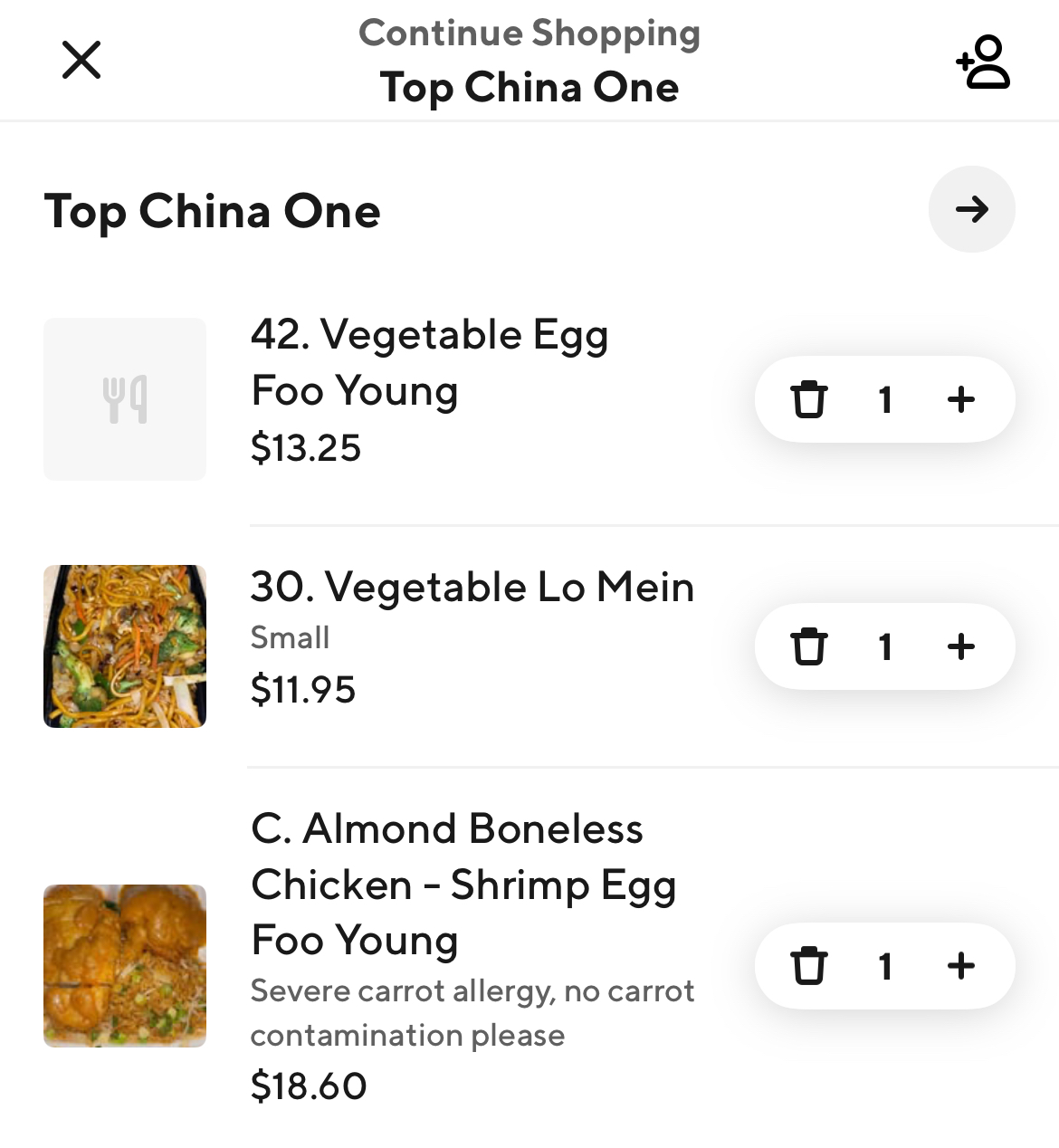Open the C. Almond Boneless Chicken item
The image size is (1059, 1148).
click(463, 885)
